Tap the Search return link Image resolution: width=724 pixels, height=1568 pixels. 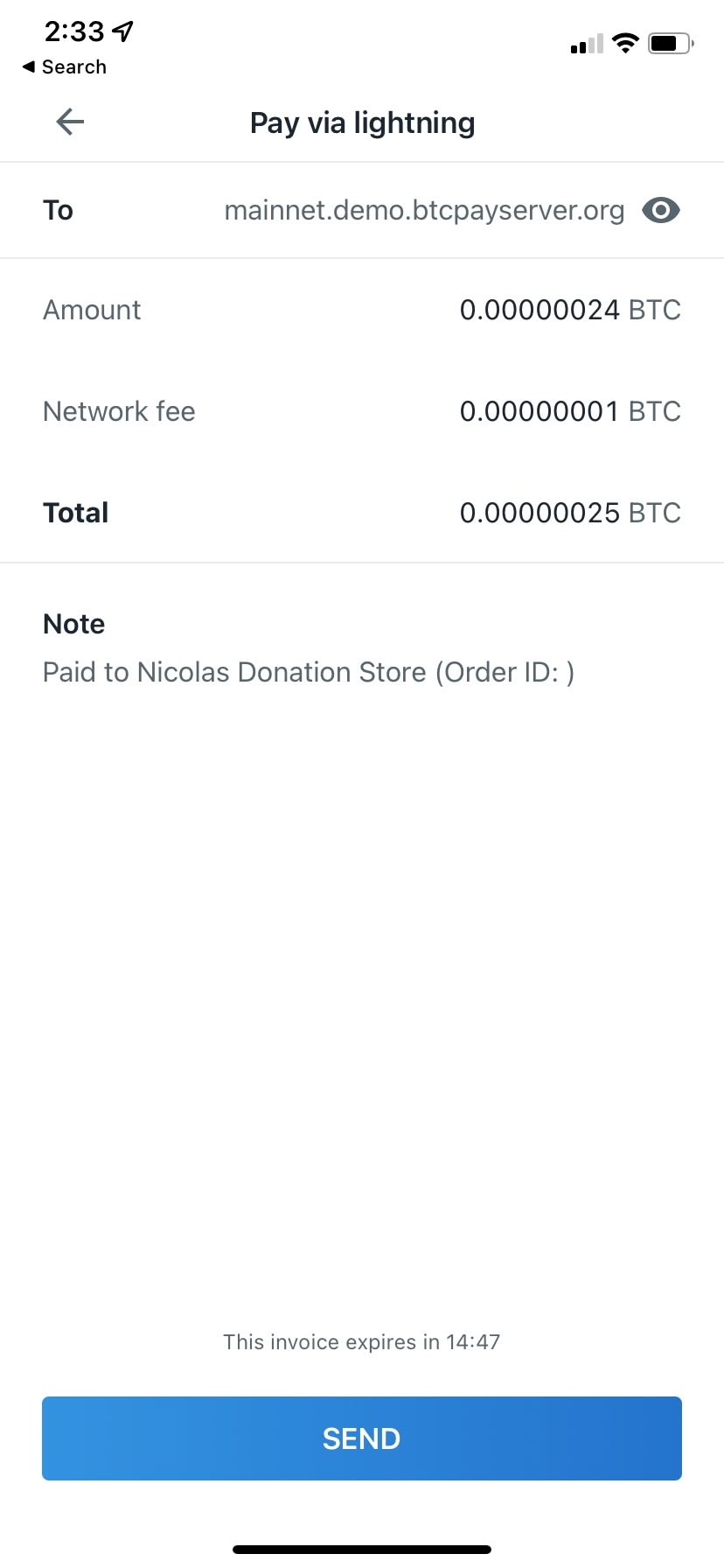[63, 66]
